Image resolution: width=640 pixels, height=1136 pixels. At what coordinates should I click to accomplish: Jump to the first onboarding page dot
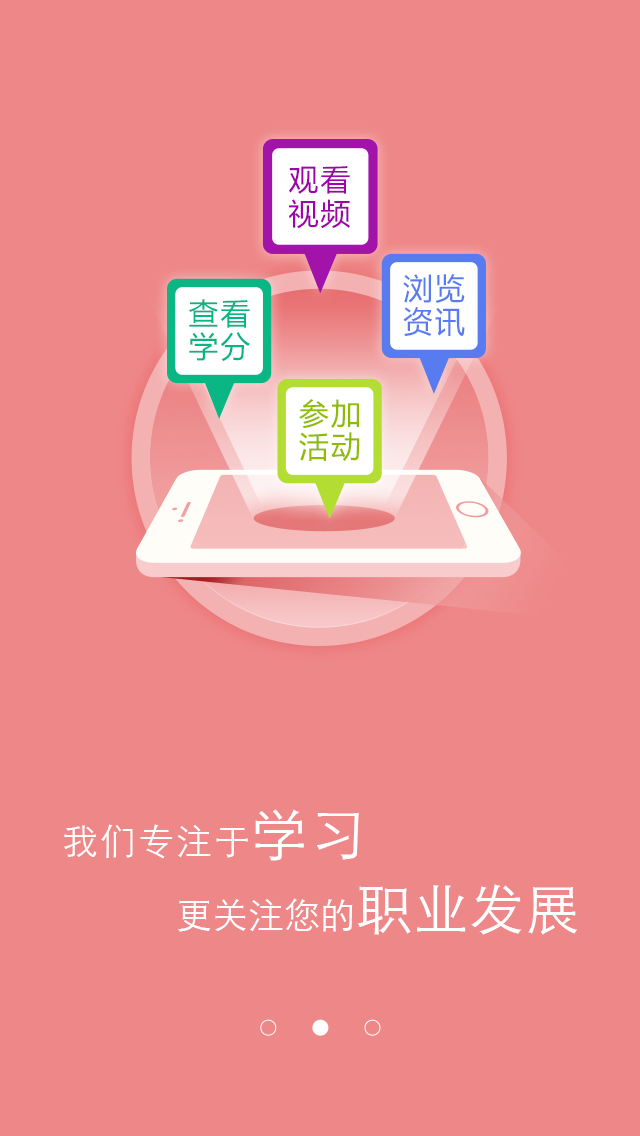point(268,1027)
